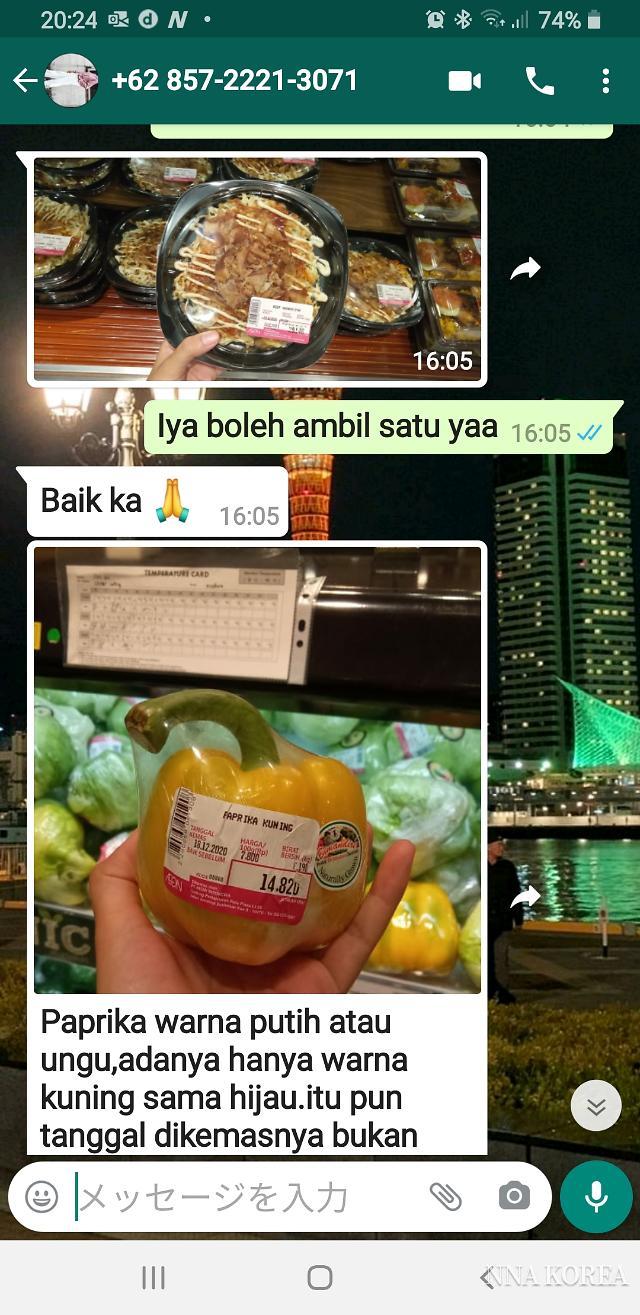Record a voice message
The width and height of the screenshot is (640, 1315).
(596, 1196)
